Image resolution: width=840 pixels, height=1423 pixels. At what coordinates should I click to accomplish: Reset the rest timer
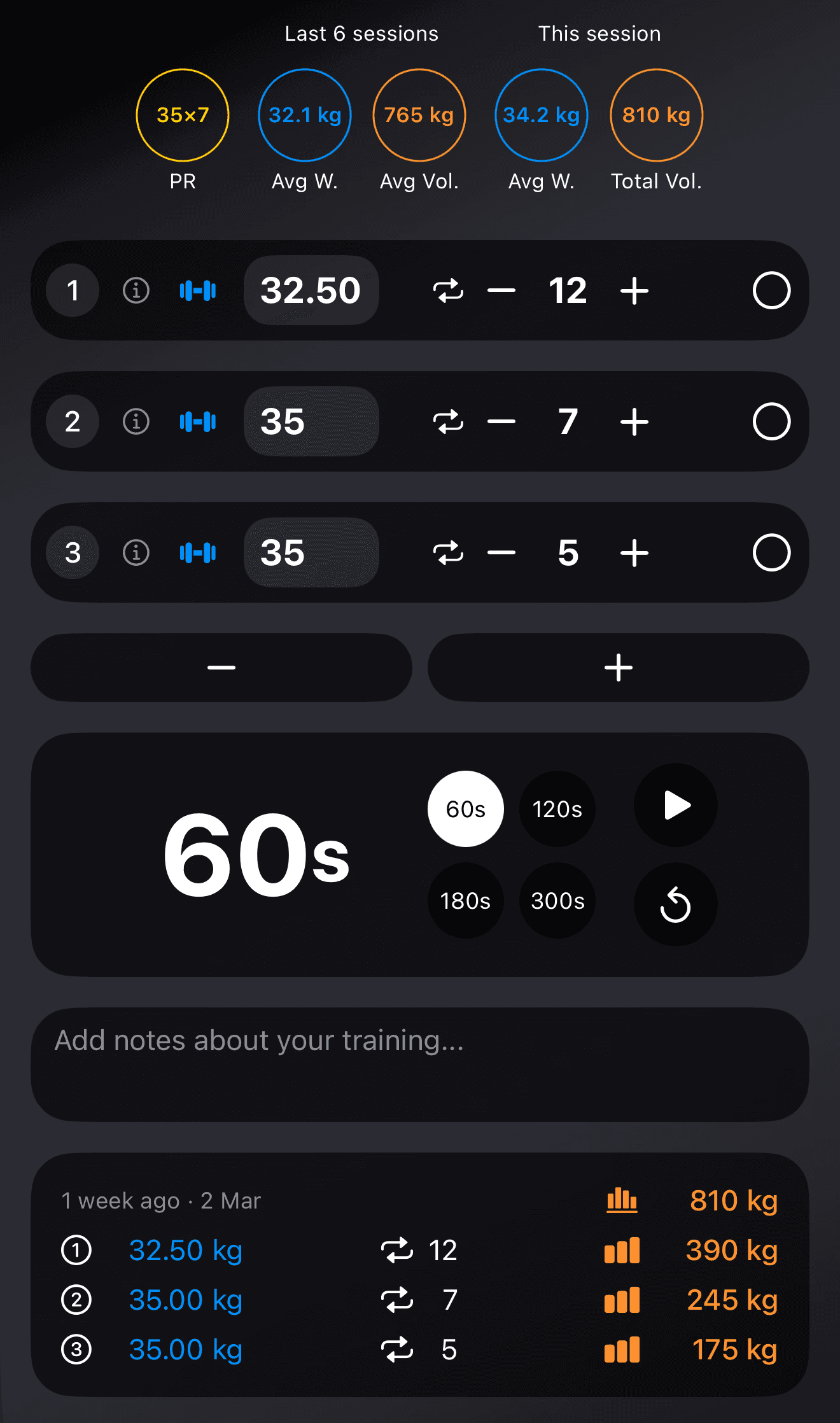pyautogui.click(x=676, y=904)
